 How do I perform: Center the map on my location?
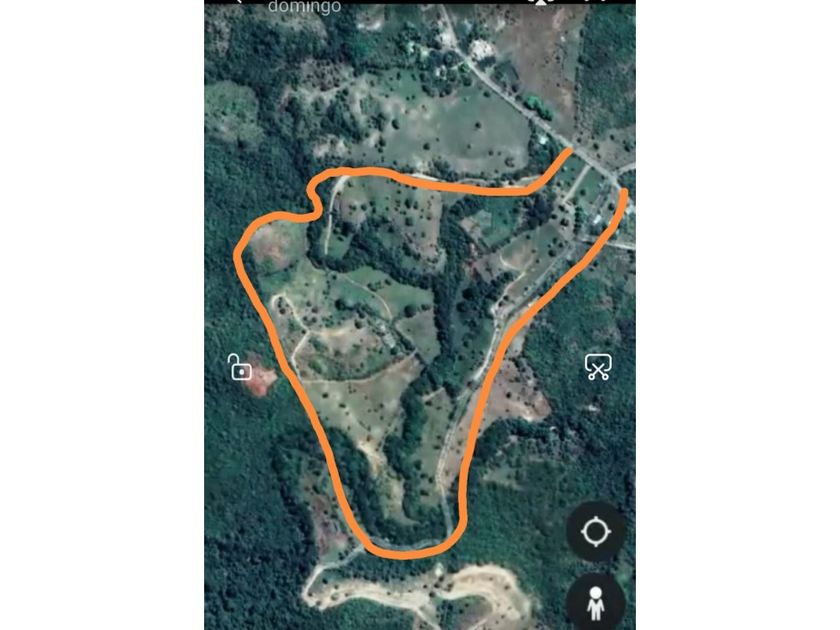point(595,531)
